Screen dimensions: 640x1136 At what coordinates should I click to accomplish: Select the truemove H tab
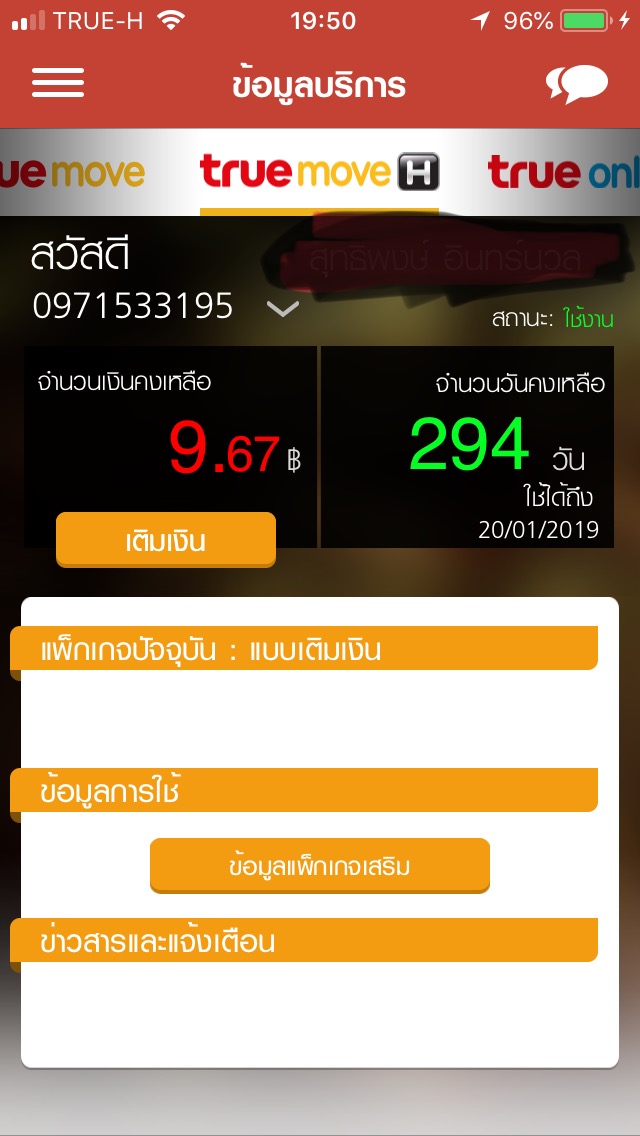pyautogui.click(x=320, y=172)
